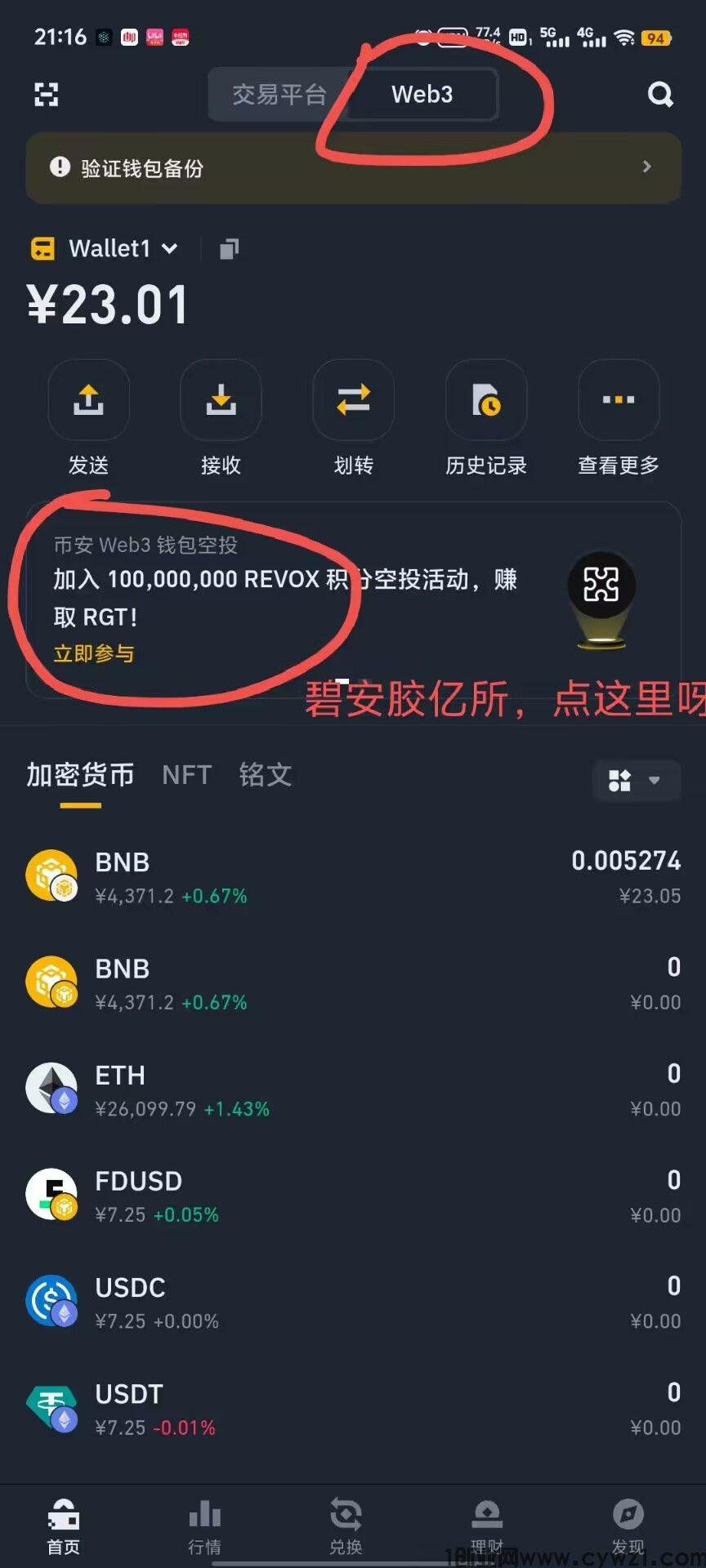Tap the 发送 button
Viewport: 706px width, 1568px height.
88,401
